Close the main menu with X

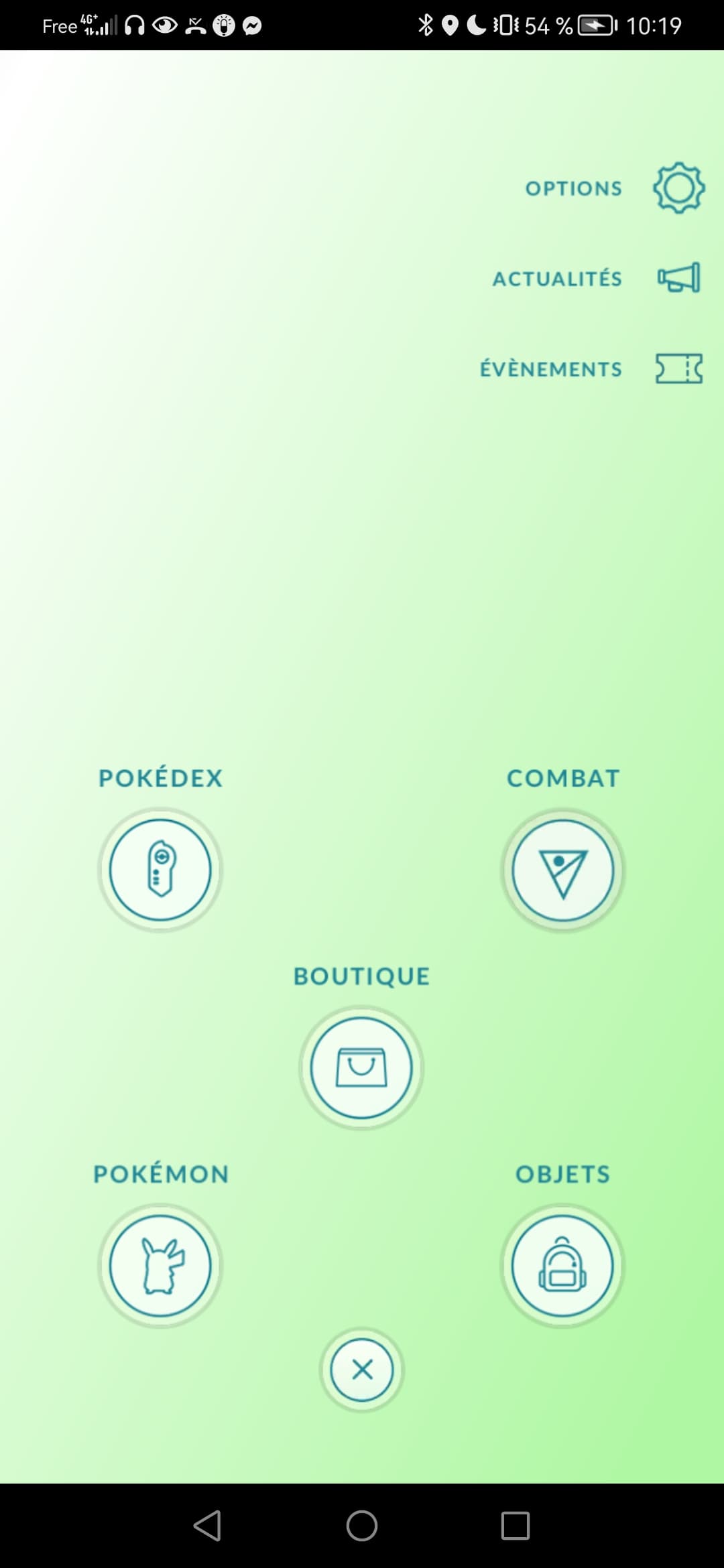pyautogui.click(x=362, y=1370)
